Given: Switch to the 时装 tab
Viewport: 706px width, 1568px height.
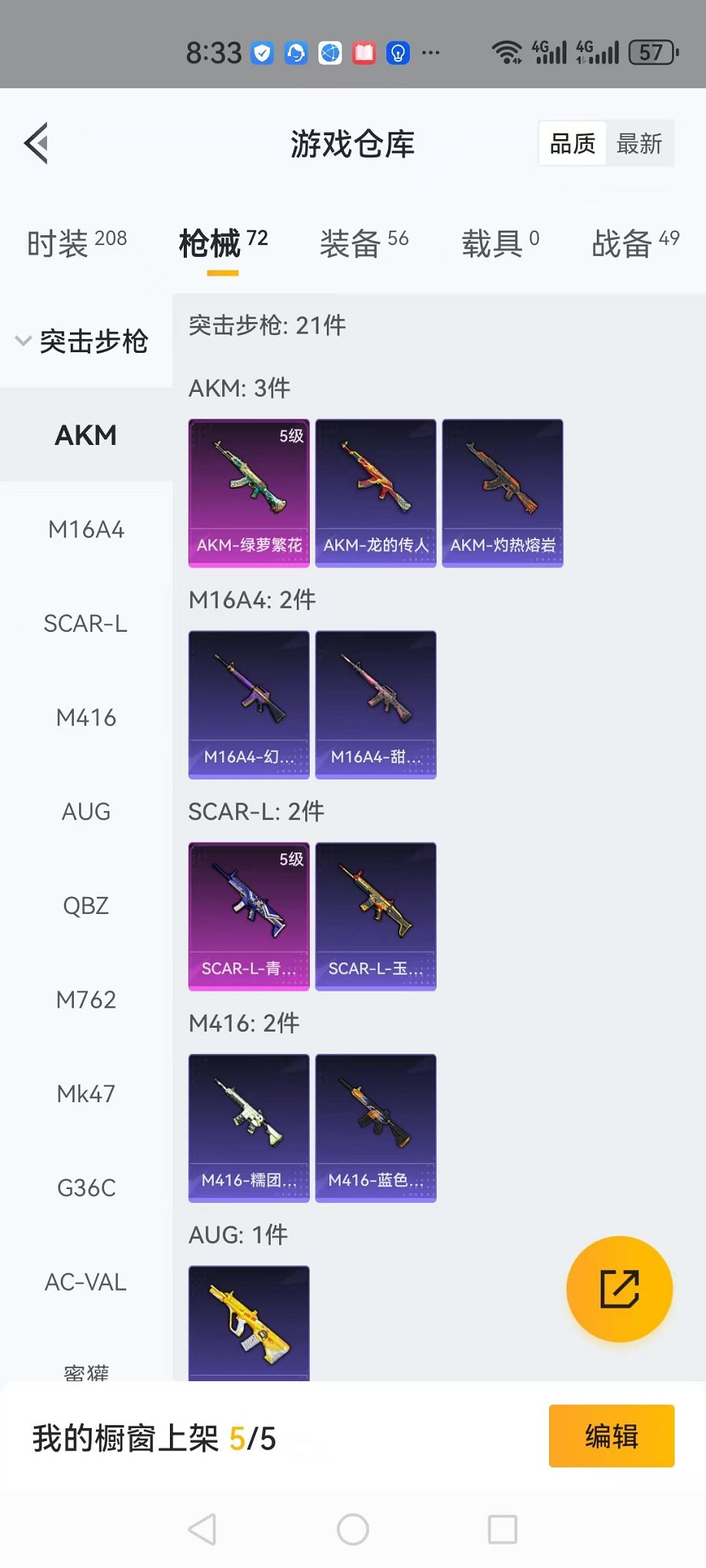Looking at the screenshot, I should [x=77, y=243].
